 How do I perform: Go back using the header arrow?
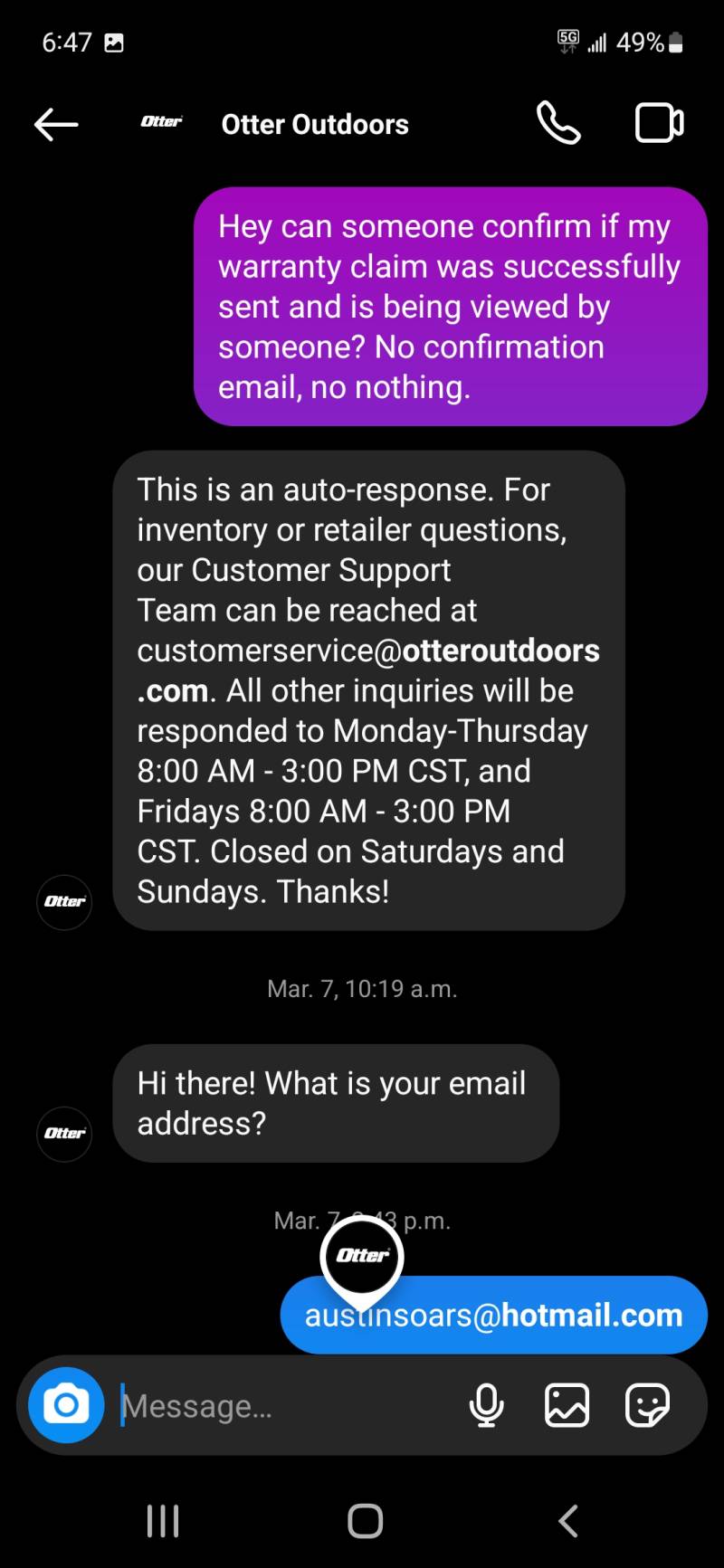pyautogui.click(x=56, y=125)
